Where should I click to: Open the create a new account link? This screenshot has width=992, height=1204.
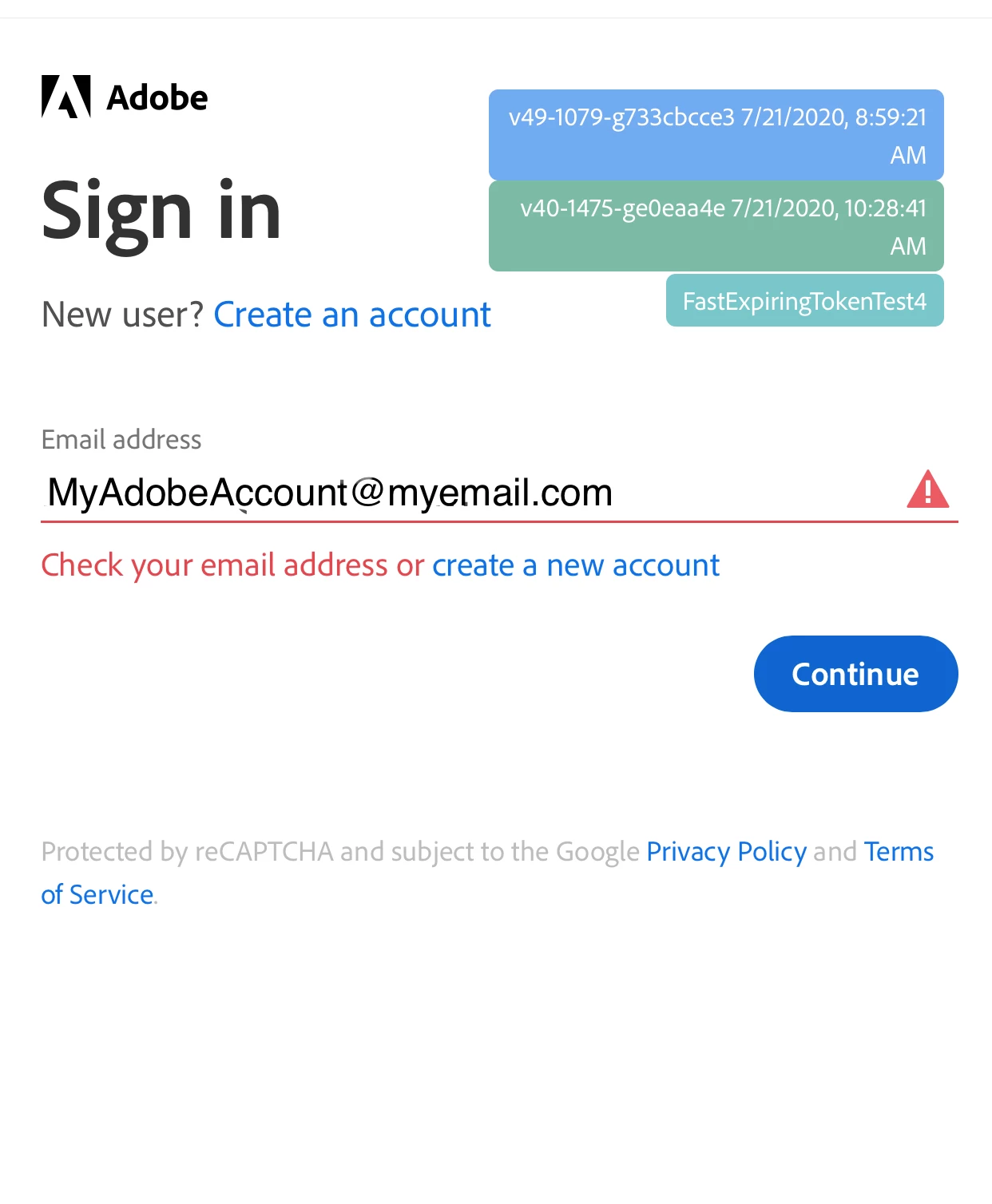click(x=575, y=565)
